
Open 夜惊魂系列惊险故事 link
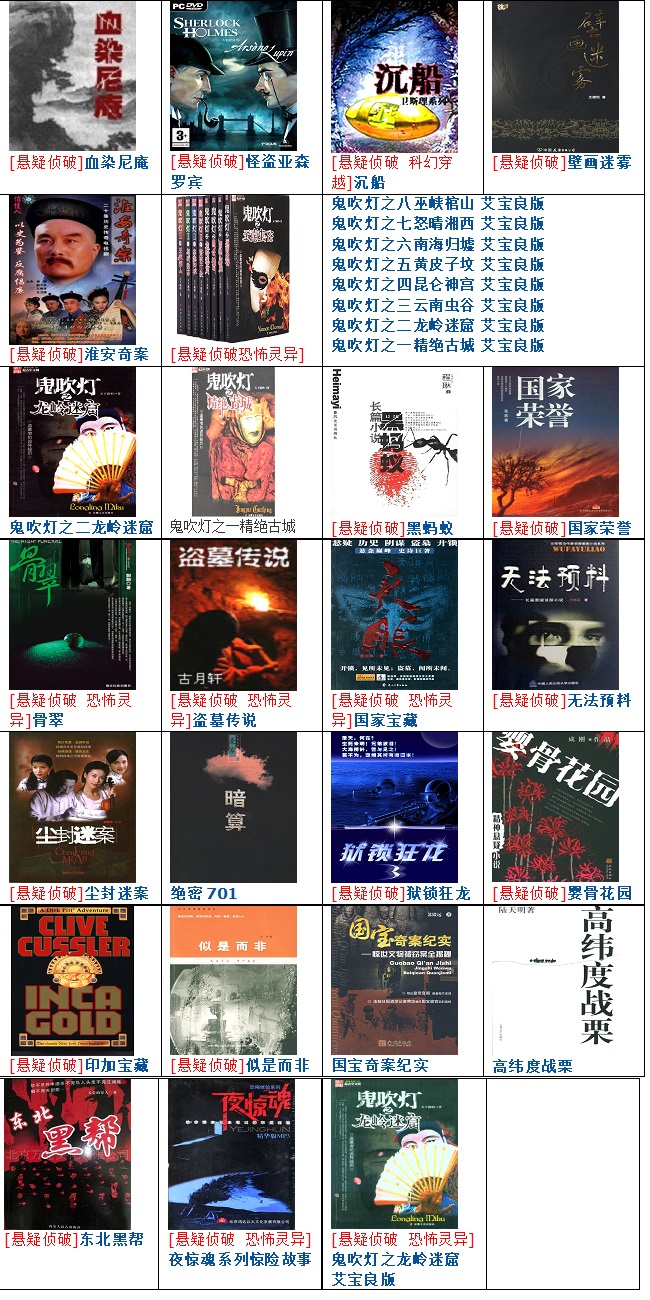click(240, 1259)
